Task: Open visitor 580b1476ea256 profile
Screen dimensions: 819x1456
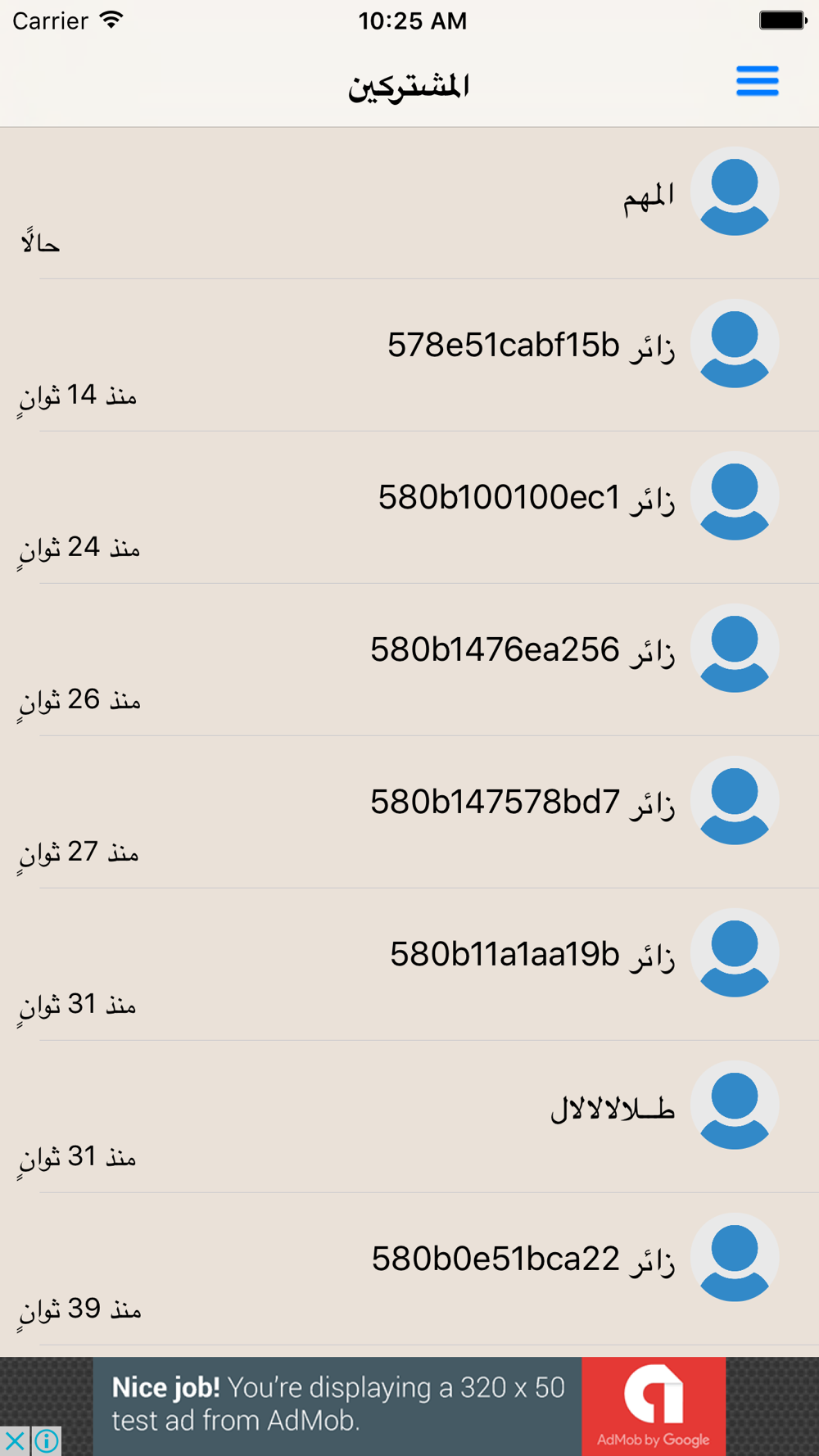Action: (x=409, y=660)
